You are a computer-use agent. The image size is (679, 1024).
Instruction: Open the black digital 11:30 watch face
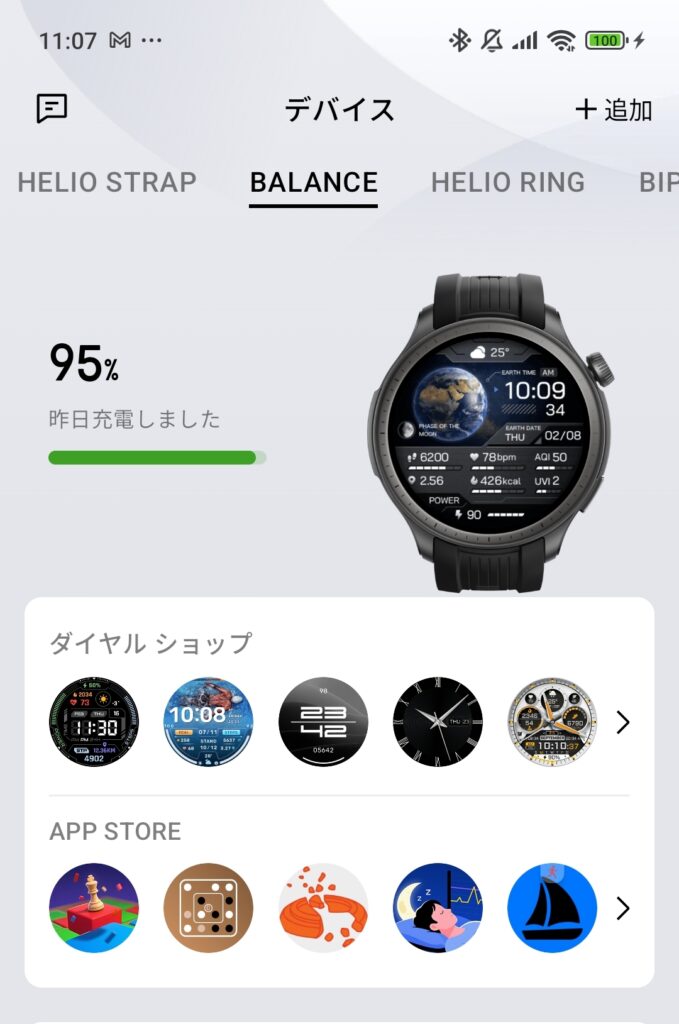pos(94,722)
